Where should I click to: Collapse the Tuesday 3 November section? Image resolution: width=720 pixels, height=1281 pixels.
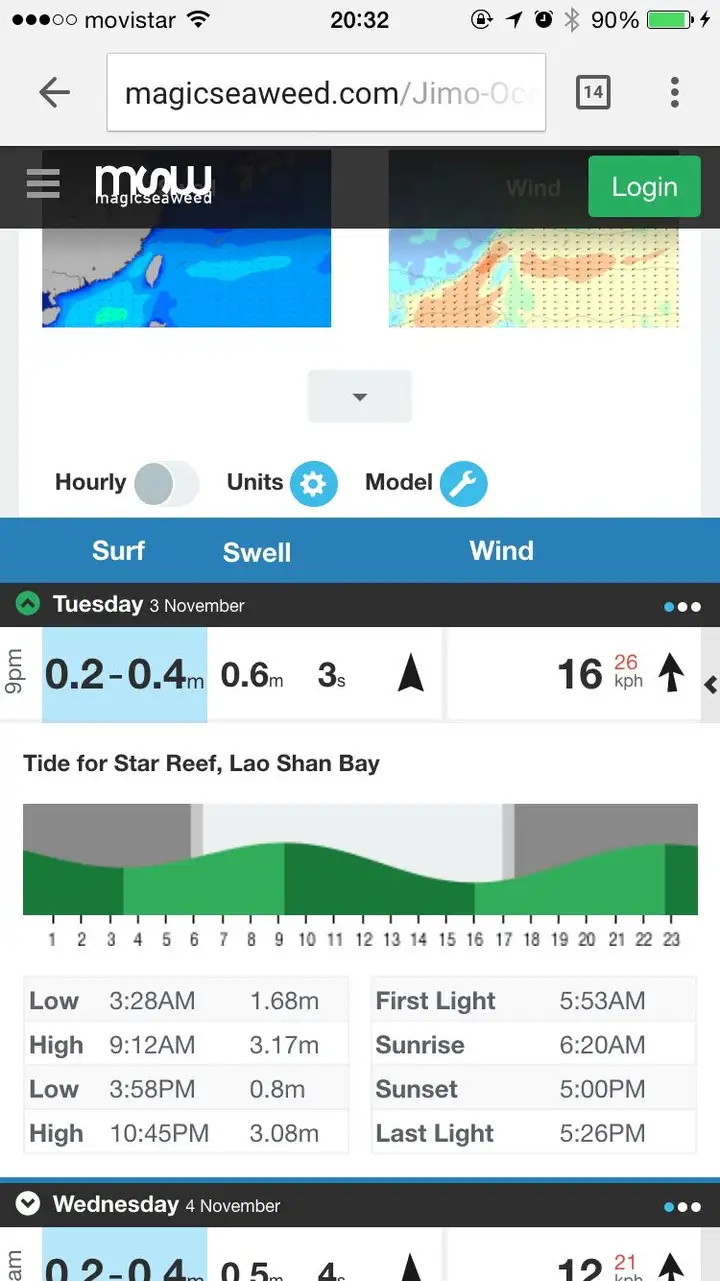[28, 604]
